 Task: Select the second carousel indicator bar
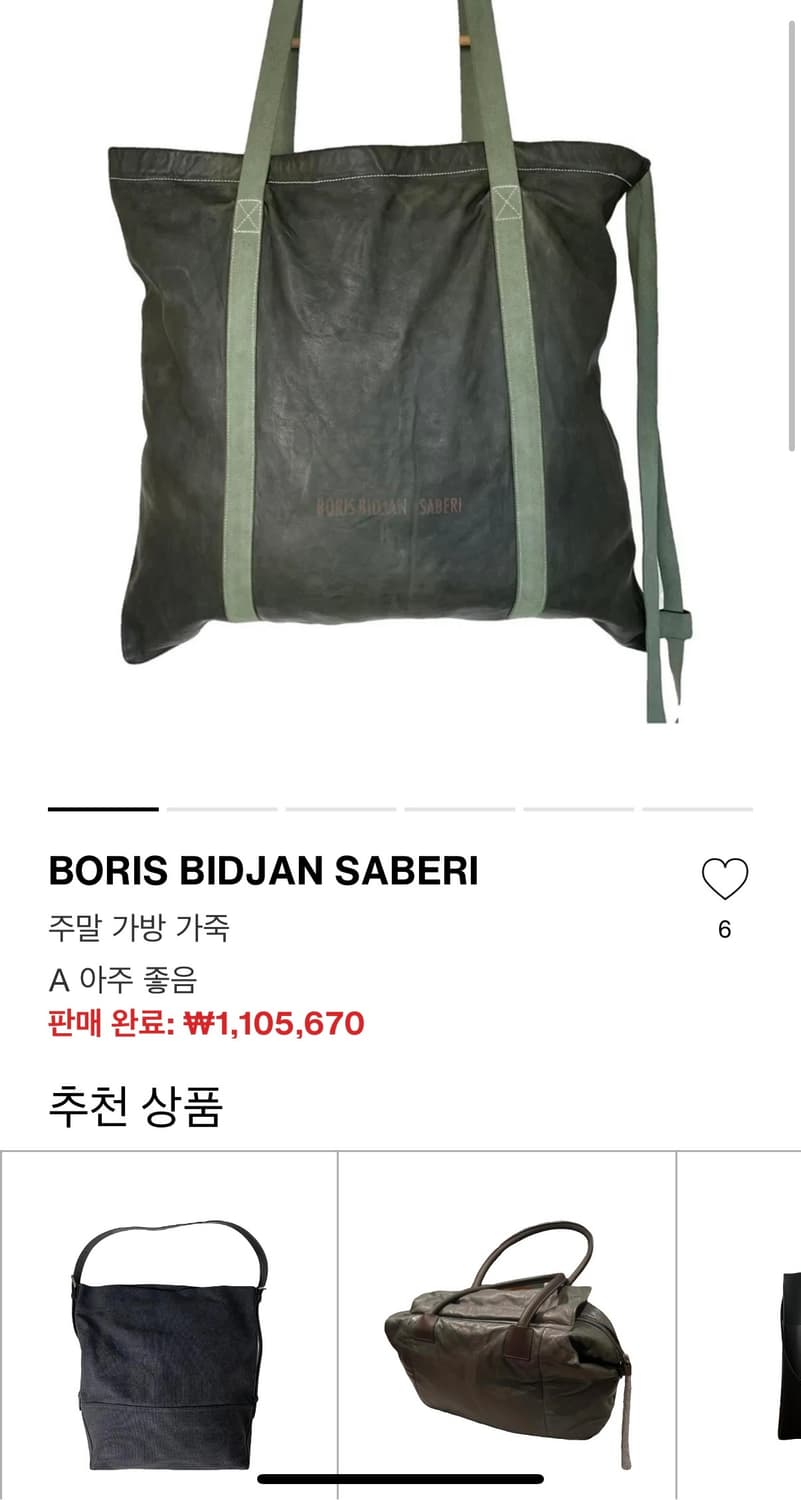[x=225, y=808]
